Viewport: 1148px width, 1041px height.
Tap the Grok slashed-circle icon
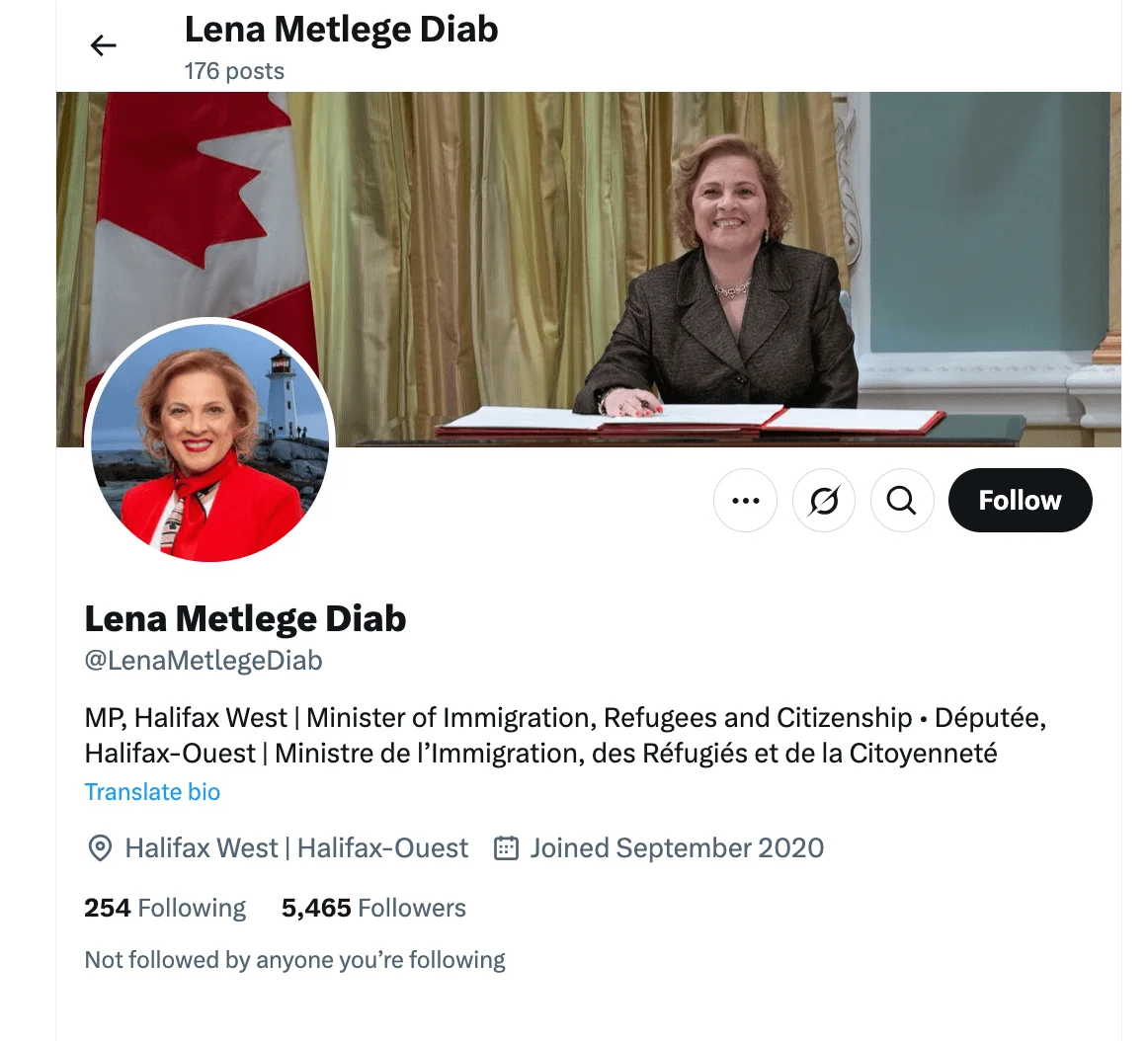pyautogui.click(x=824, y=501)
